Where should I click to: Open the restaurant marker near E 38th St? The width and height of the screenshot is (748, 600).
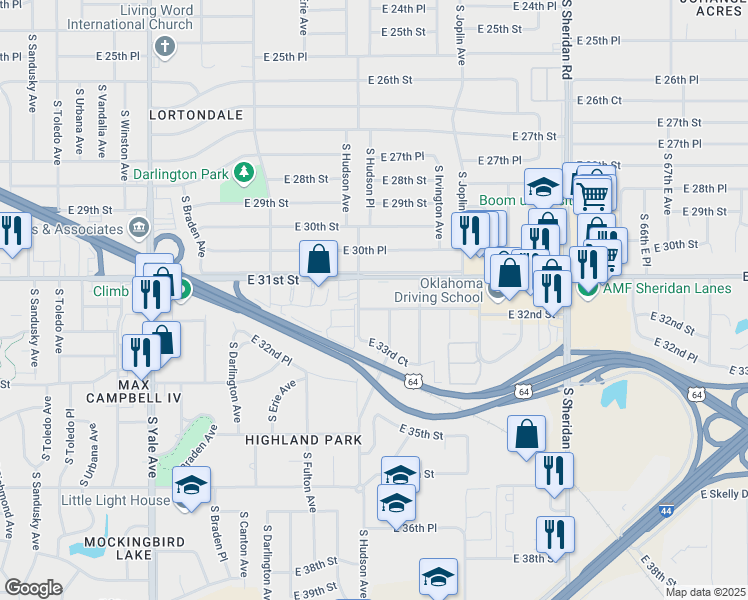[555, 535]
